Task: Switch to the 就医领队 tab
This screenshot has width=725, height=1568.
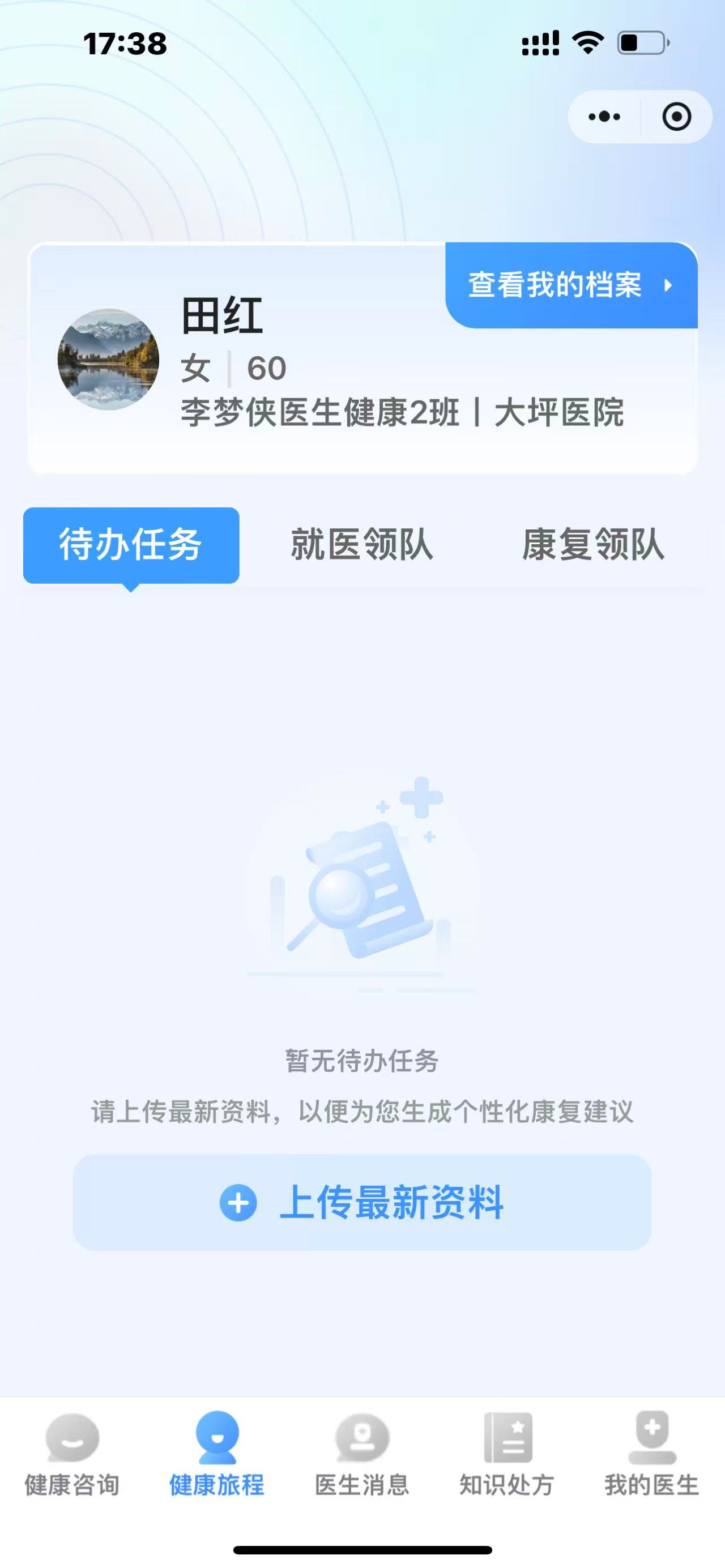Action: [x=361, y=545]
